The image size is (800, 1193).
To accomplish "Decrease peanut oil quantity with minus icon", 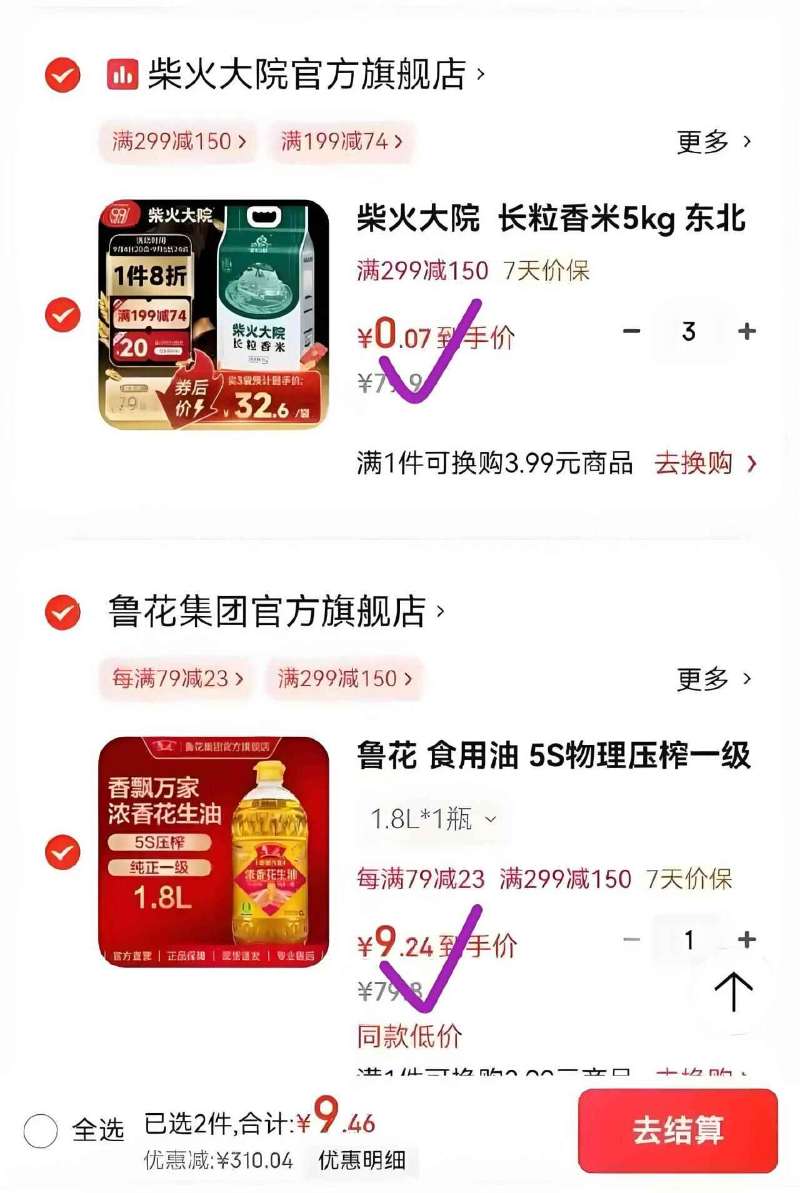I will pyautogui.click(x=630, y=940).
